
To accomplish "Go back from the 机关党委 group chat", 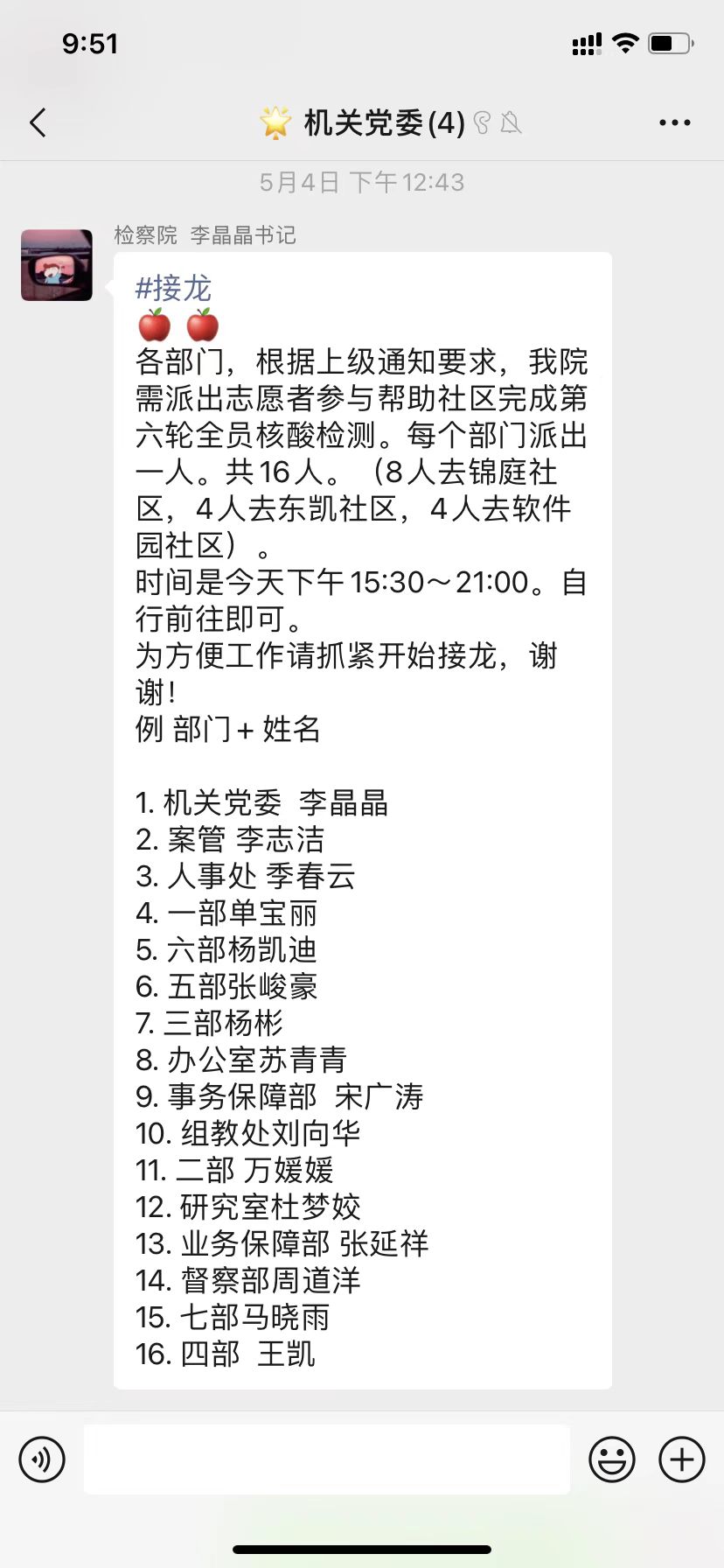I will point(38,123).
